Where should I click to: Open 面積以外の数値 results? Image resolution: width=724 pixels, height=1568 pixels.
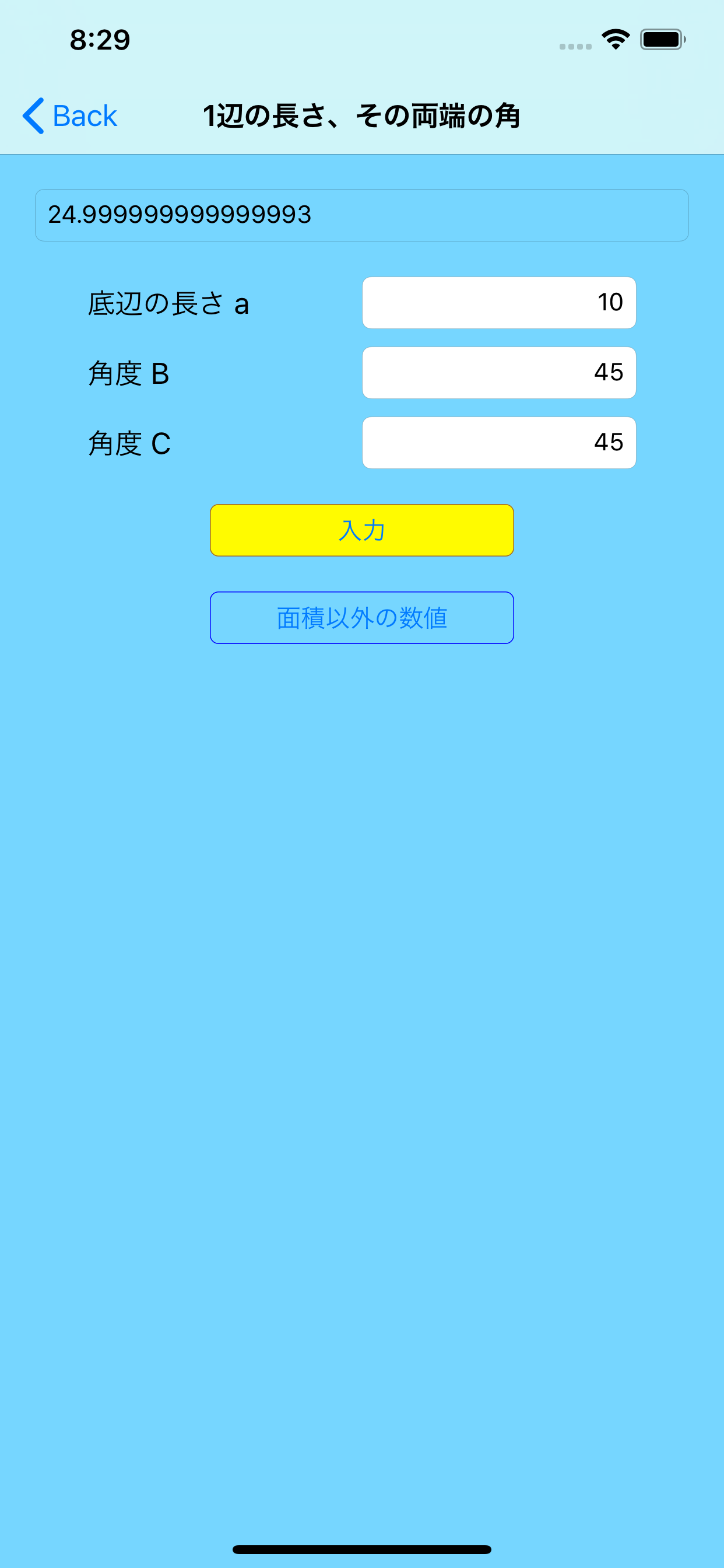(362, 618)
